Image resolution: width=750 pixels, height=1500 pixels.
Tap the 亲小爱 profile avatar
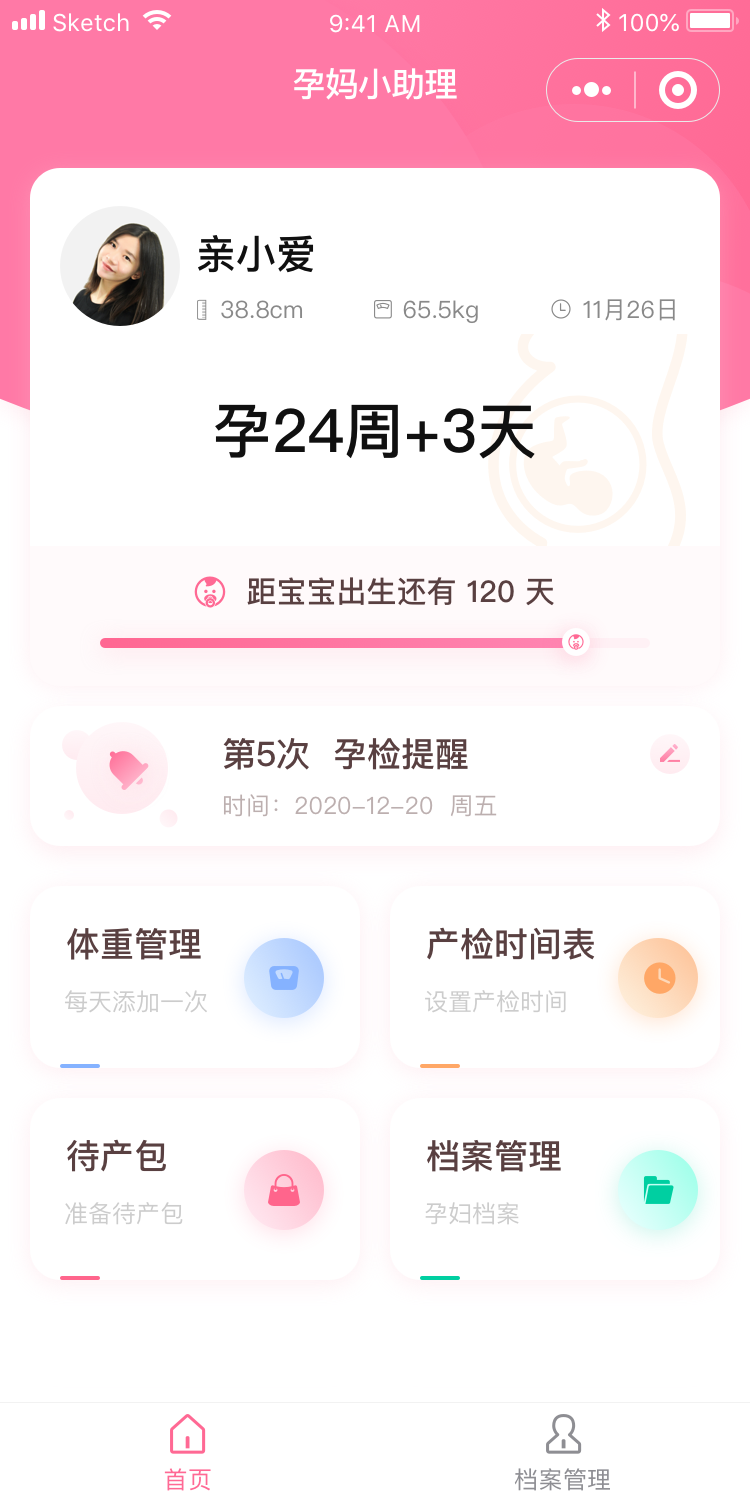coord(120,266)
